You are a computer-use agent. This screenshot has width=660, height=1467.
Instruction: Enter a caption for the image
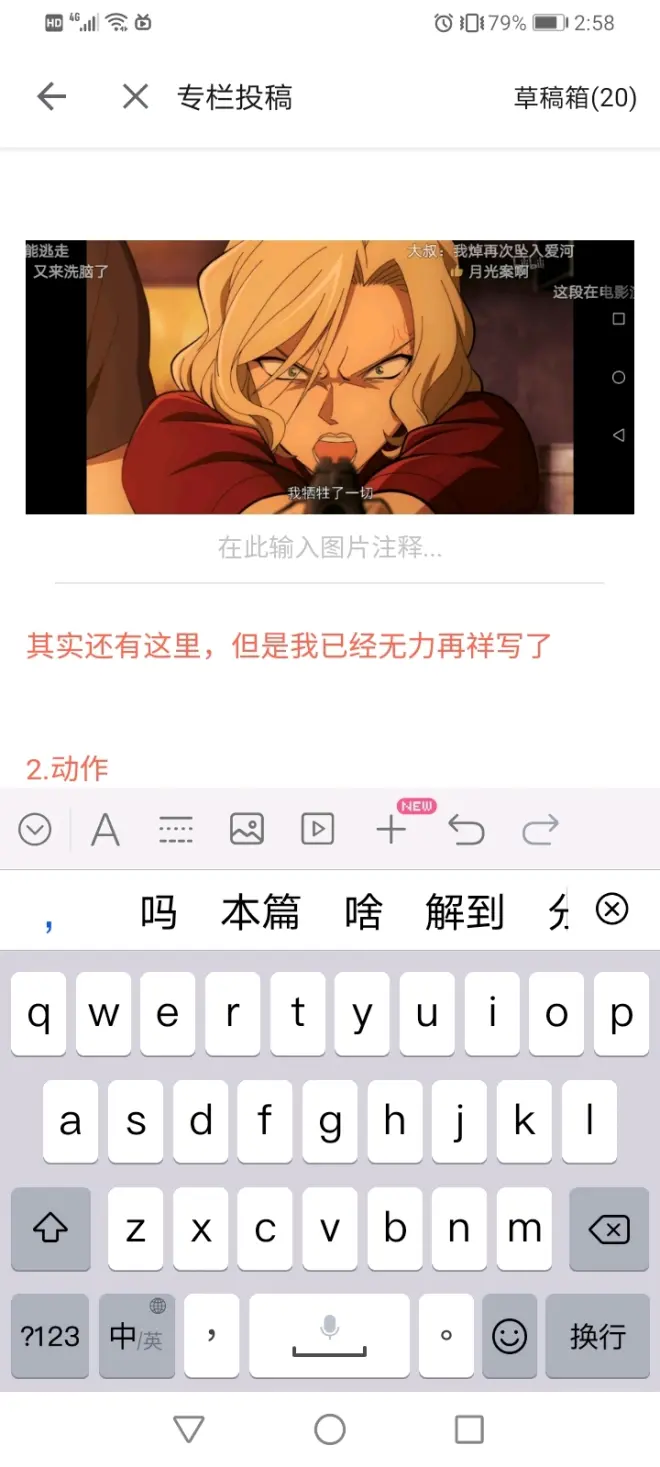pos(329,548)
